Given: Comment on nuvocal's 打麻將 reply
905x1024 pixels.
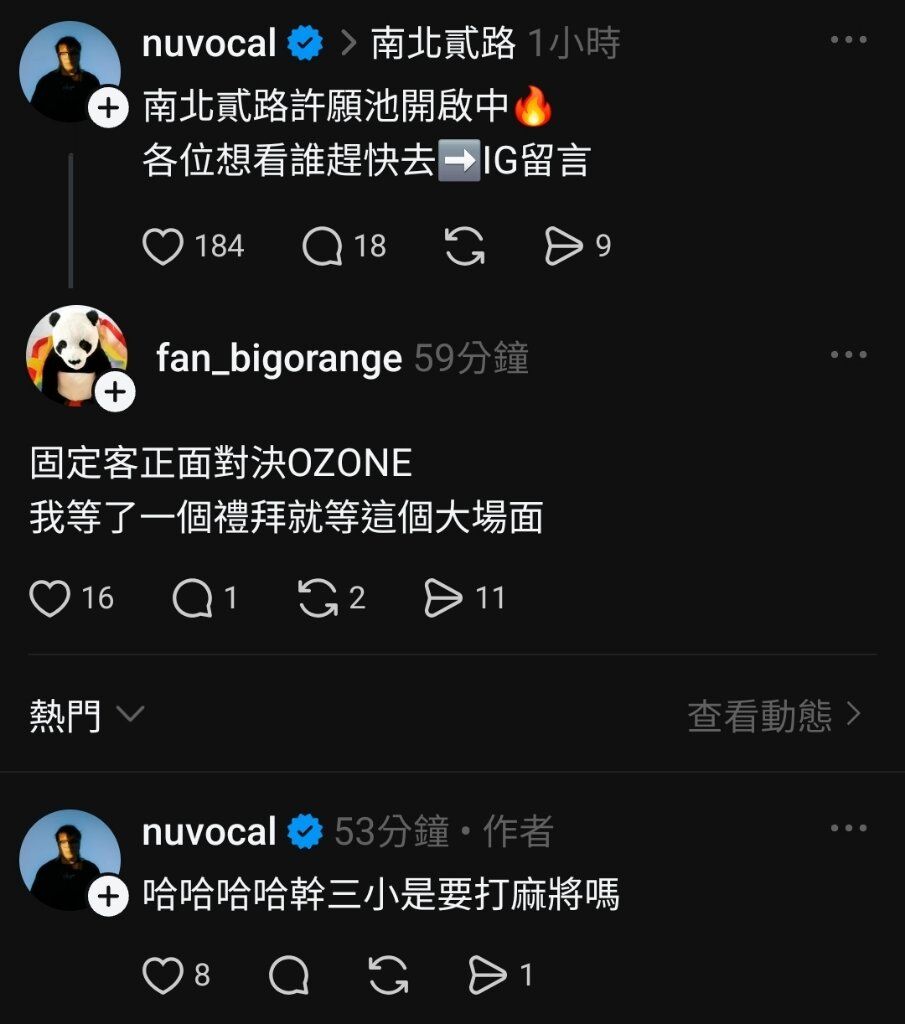Looking at the screenshot, I should pyautogui.click(x=289, y=975).
